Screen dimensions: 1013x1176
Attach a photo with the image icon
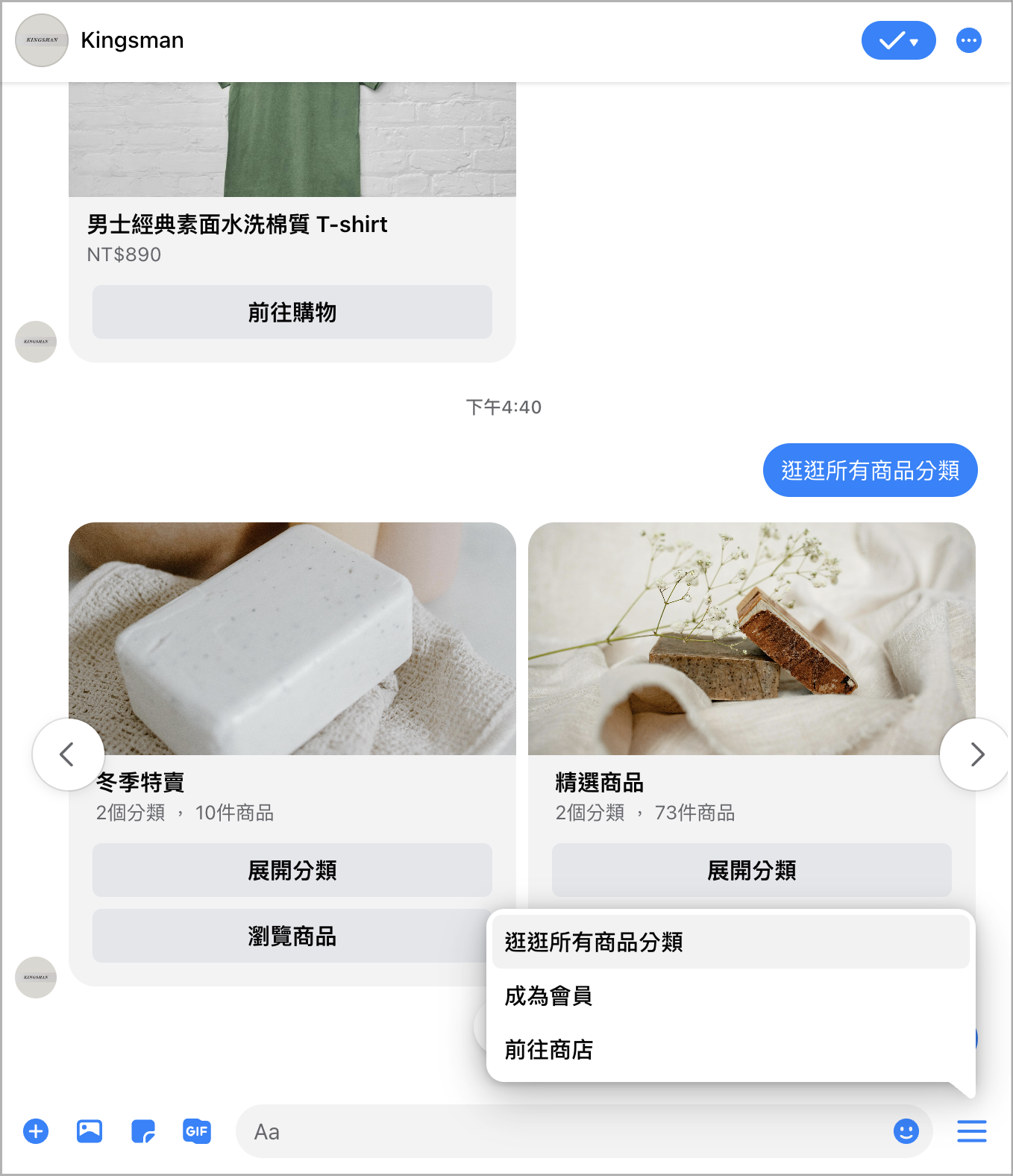(x=90, y=1131)
